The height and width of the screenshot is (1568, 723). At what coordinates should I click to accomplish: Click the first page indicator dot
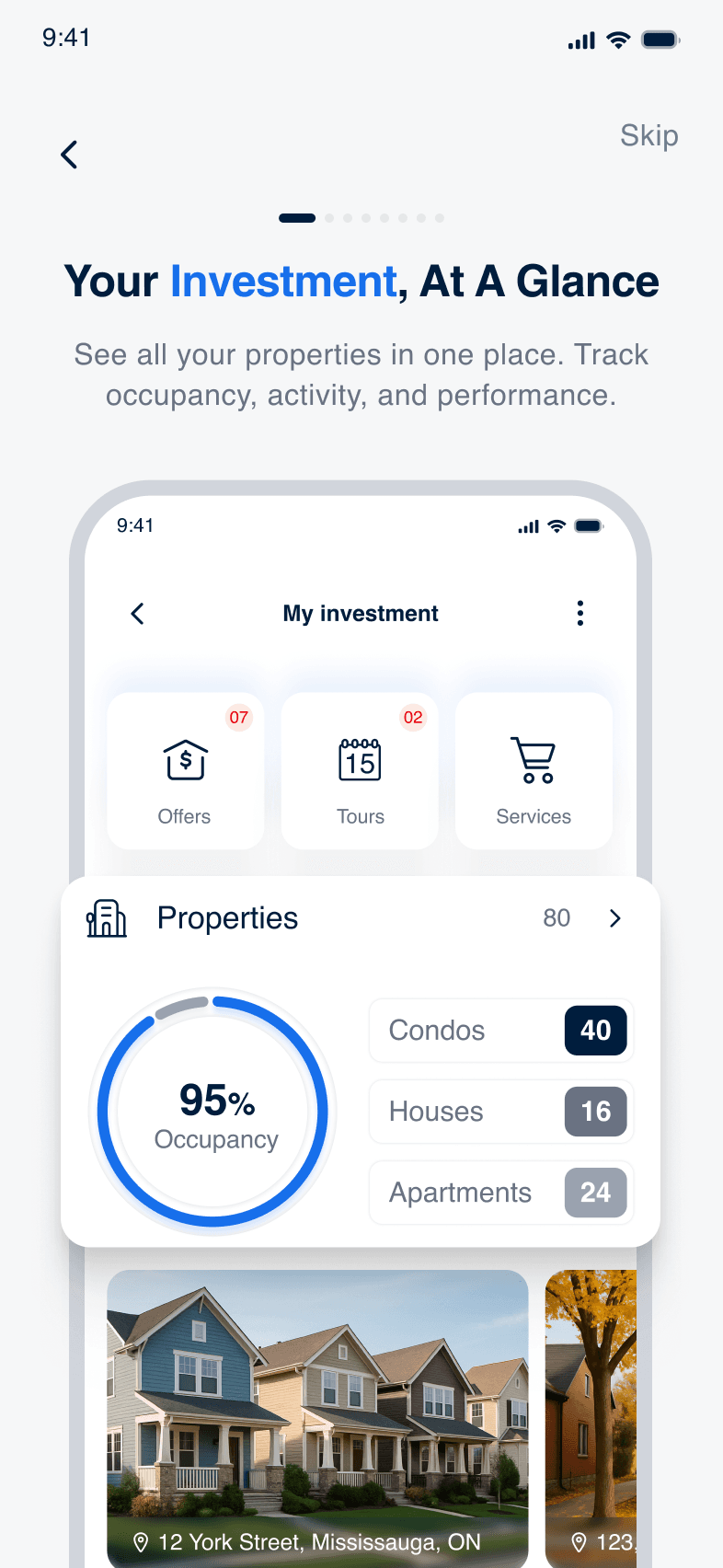coord(296,218)
